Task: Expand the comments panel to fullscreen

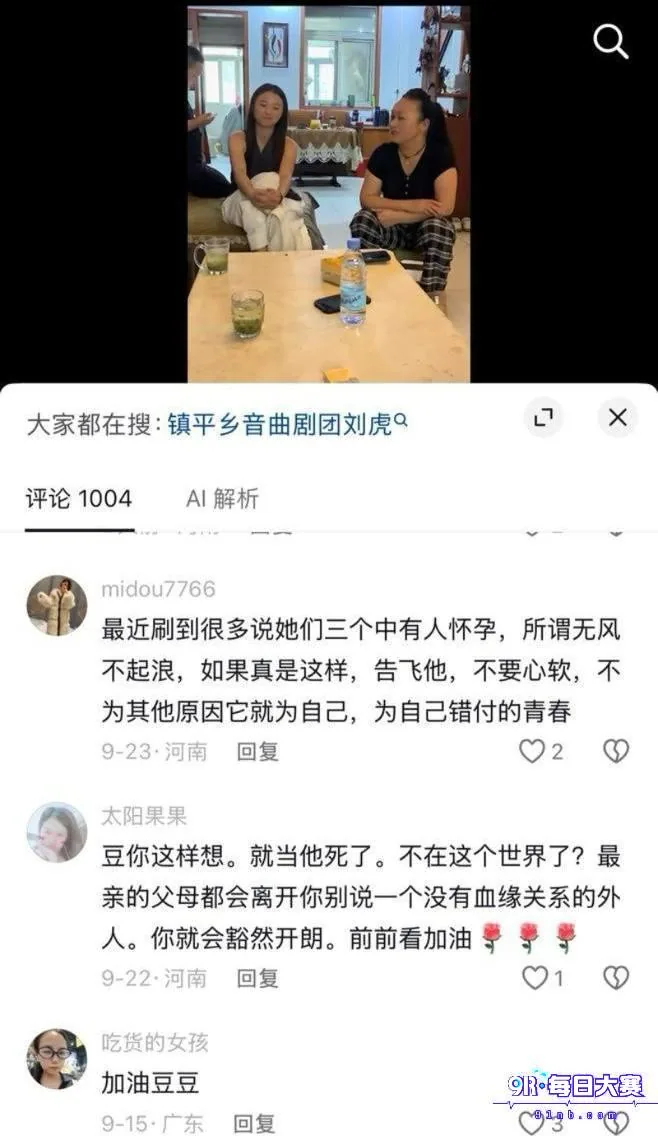Action: tap(544, 417)
